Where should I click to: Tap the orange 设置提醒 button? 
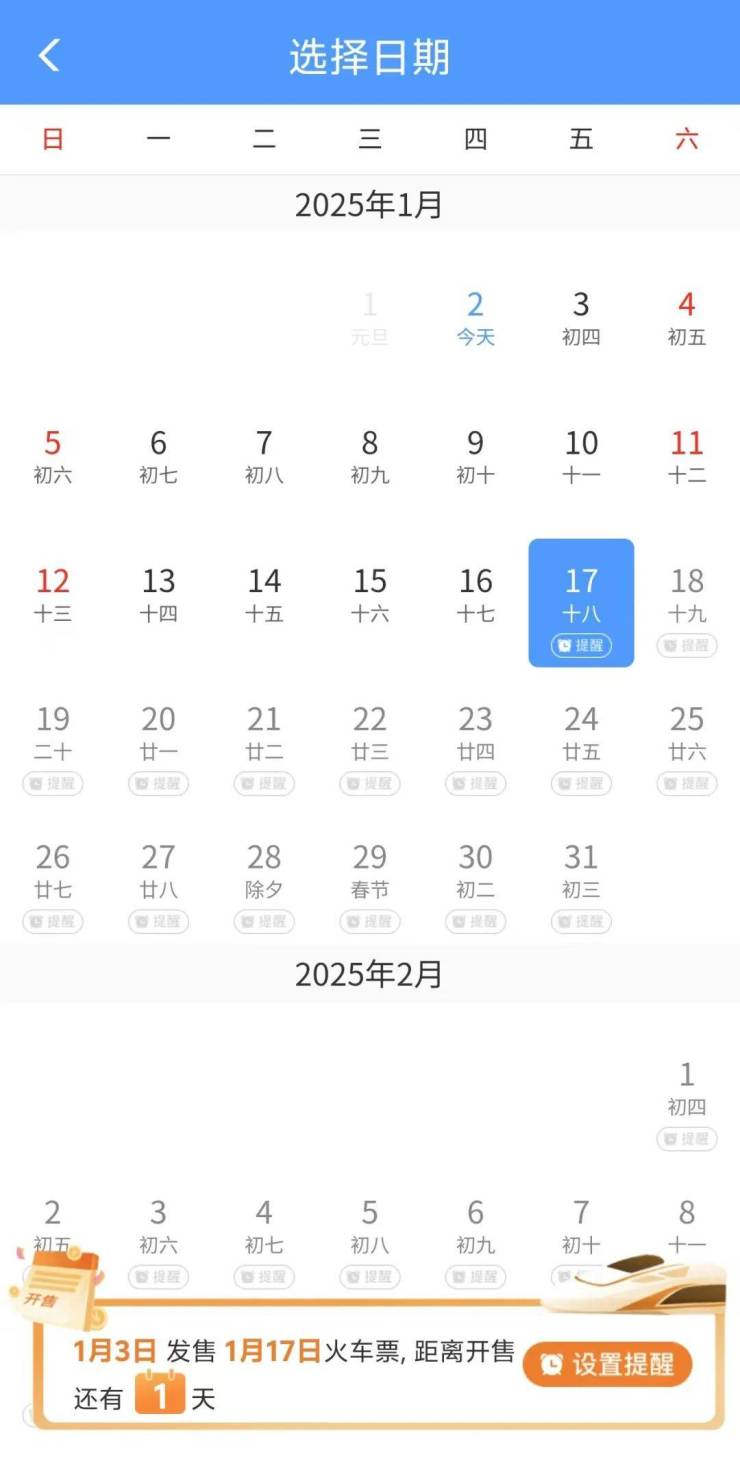tap(607, 1364)
